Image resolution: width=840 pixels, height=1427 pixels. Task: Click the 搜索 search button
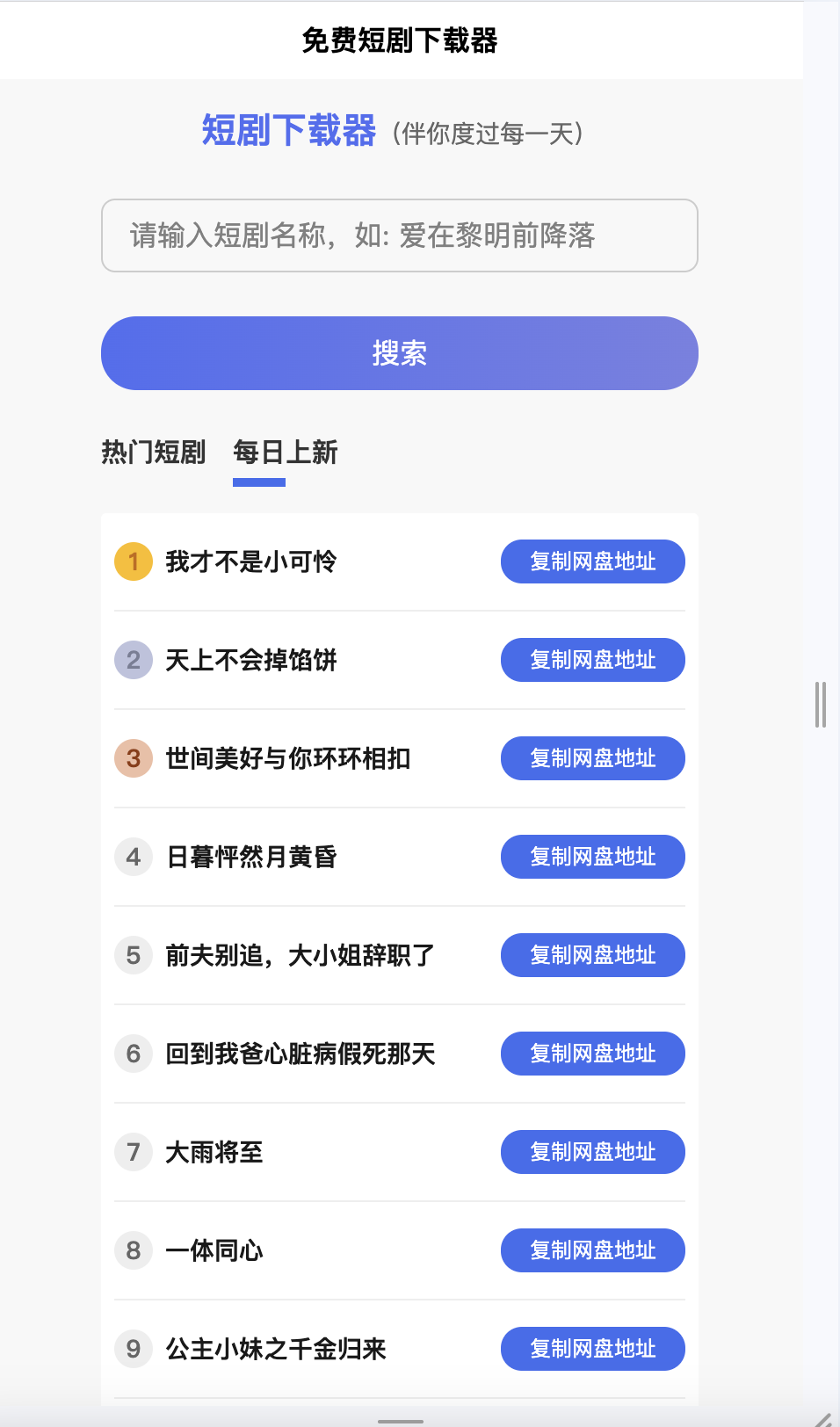(399, 352)
